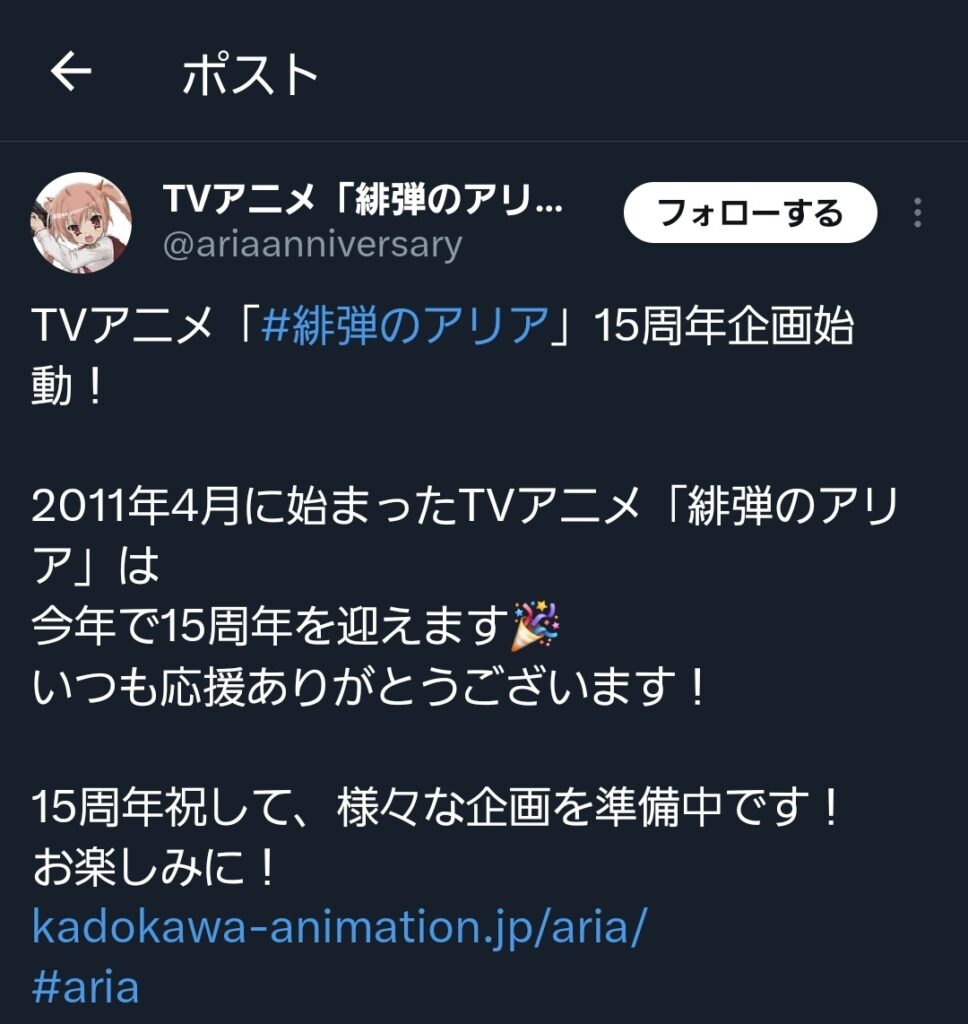Open the @ariaanniversary account name
This screenshot has width=968, height=1024.
tap(312, 245)
